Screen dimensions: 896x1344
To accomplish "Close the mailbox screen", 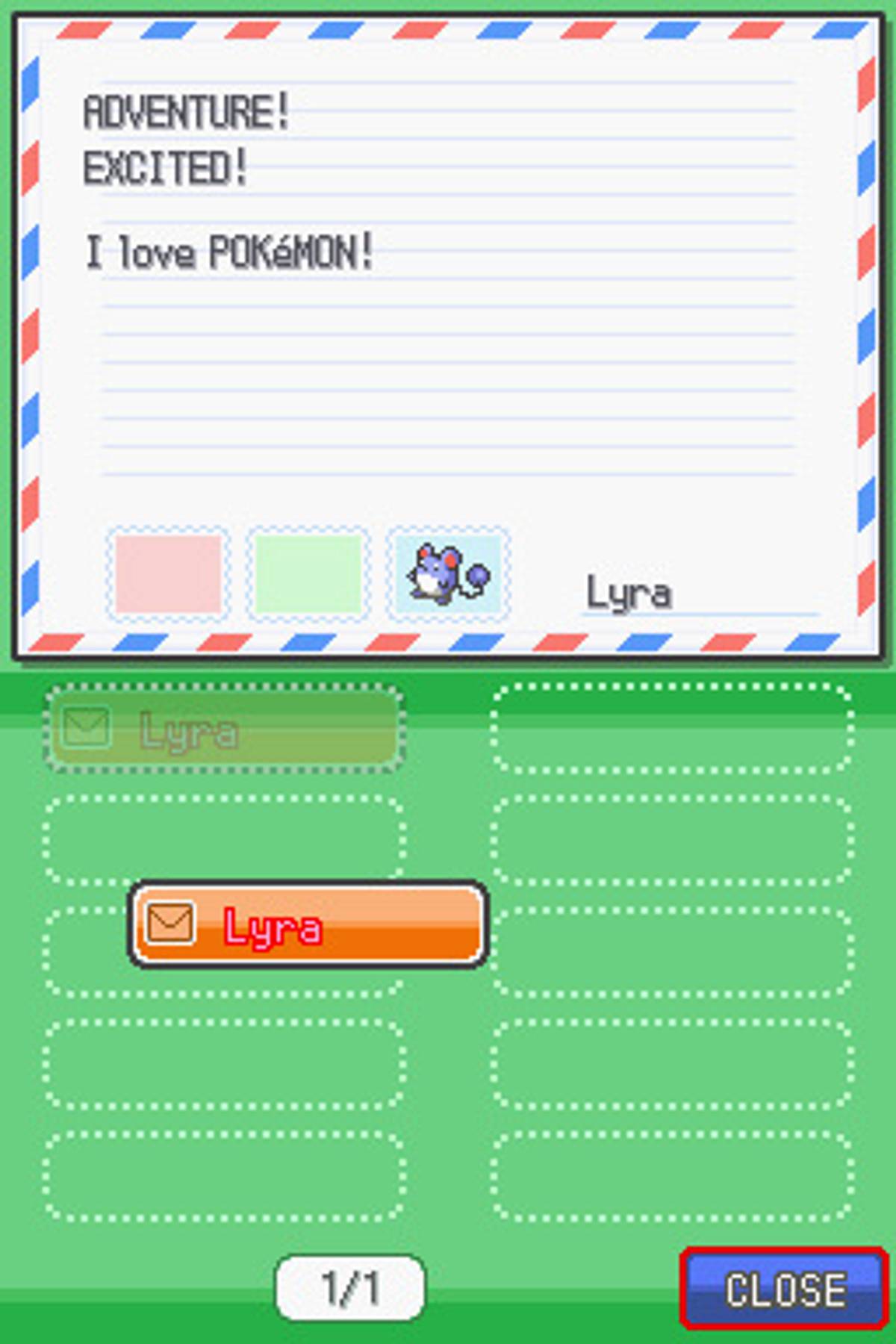I will tap(784, 1288).
